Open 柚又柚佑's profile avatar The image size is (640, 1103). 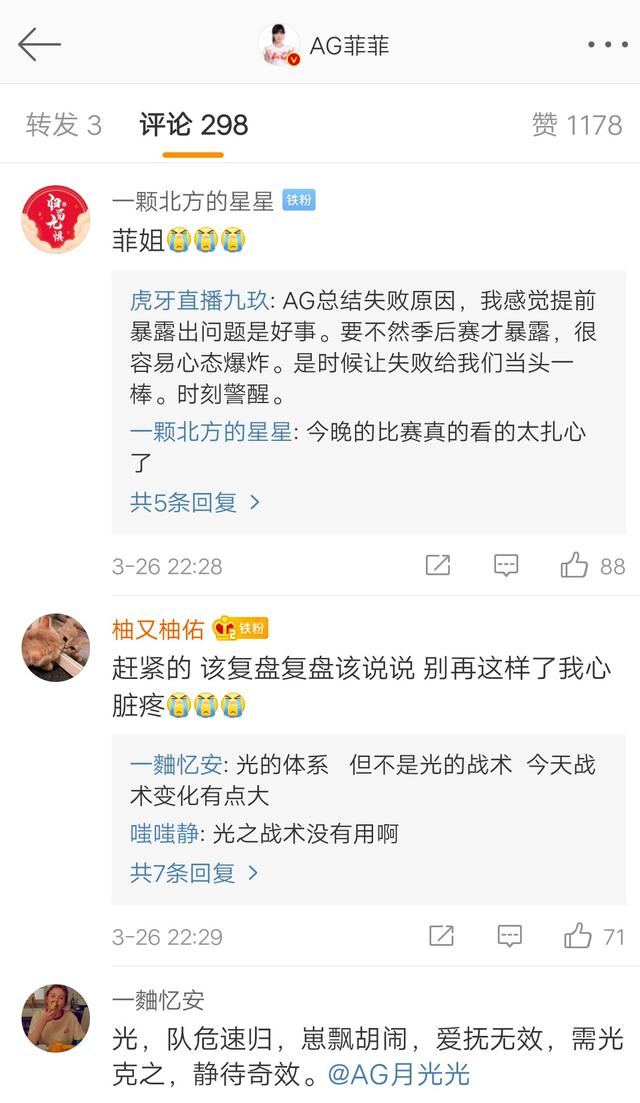point(56,647)
